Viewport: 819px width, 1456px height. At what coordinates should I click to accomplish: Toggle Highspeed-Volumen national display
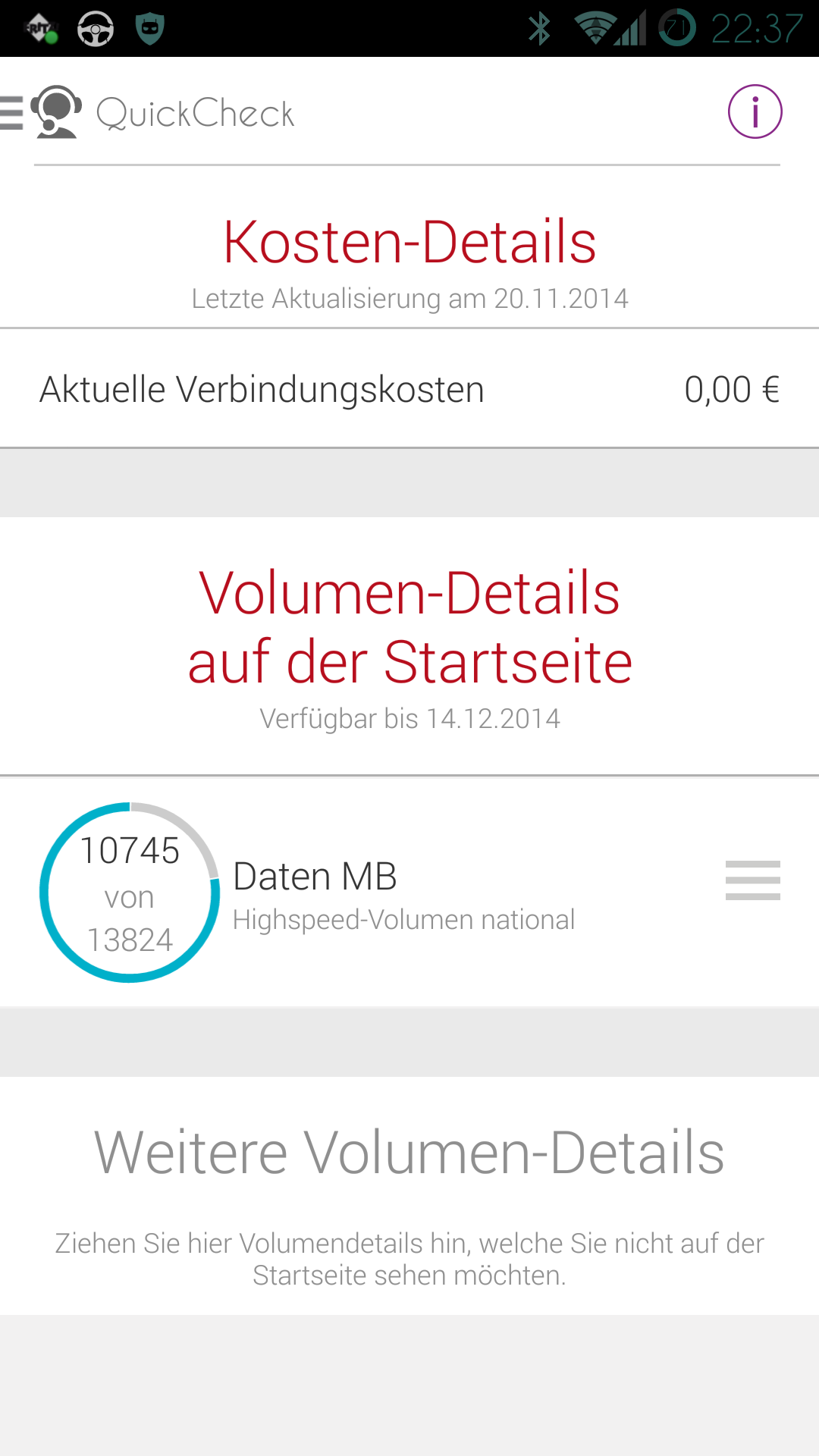coord(404,919)
